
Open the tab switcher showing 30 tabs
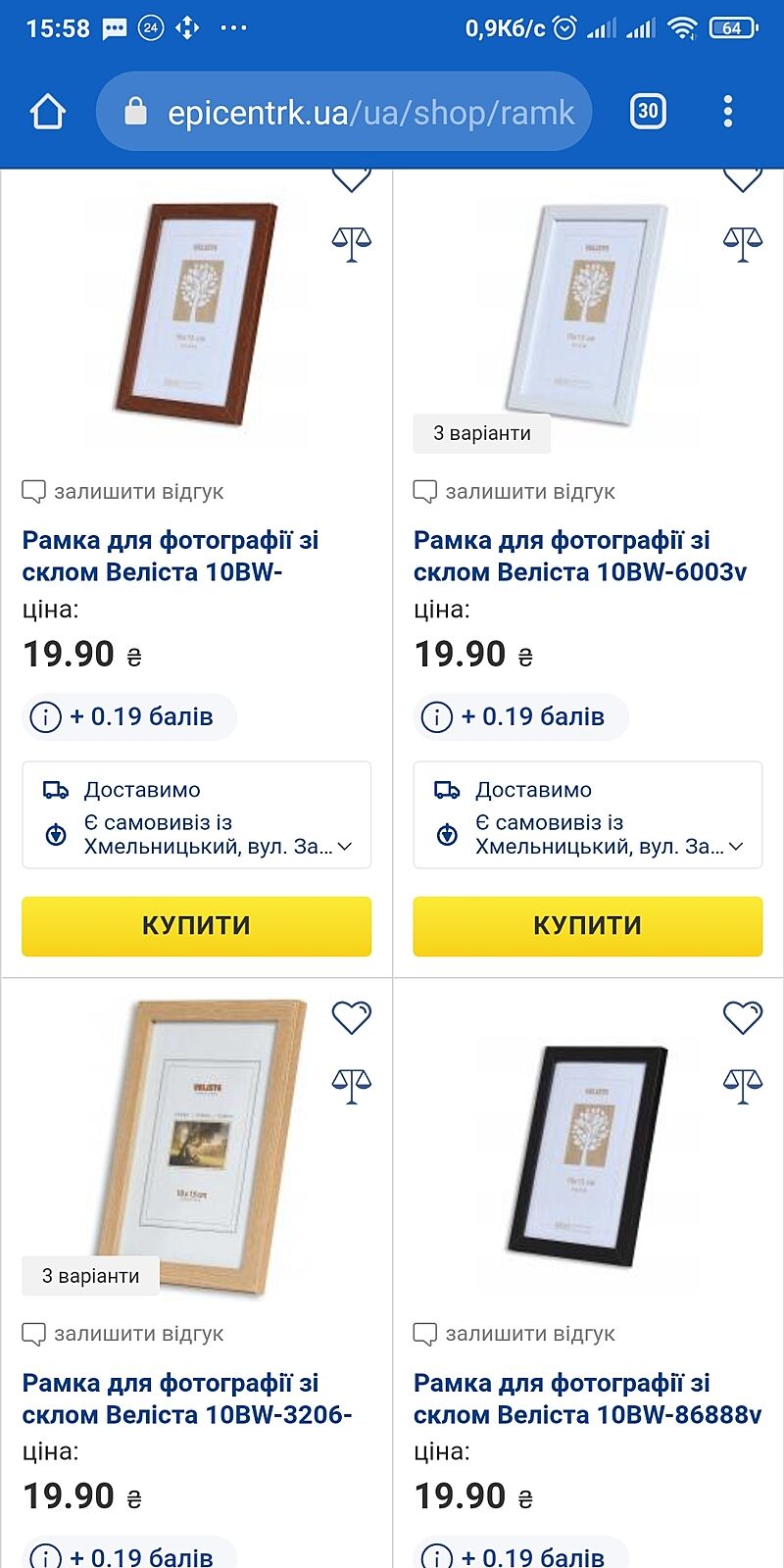[x=647, y=112]
